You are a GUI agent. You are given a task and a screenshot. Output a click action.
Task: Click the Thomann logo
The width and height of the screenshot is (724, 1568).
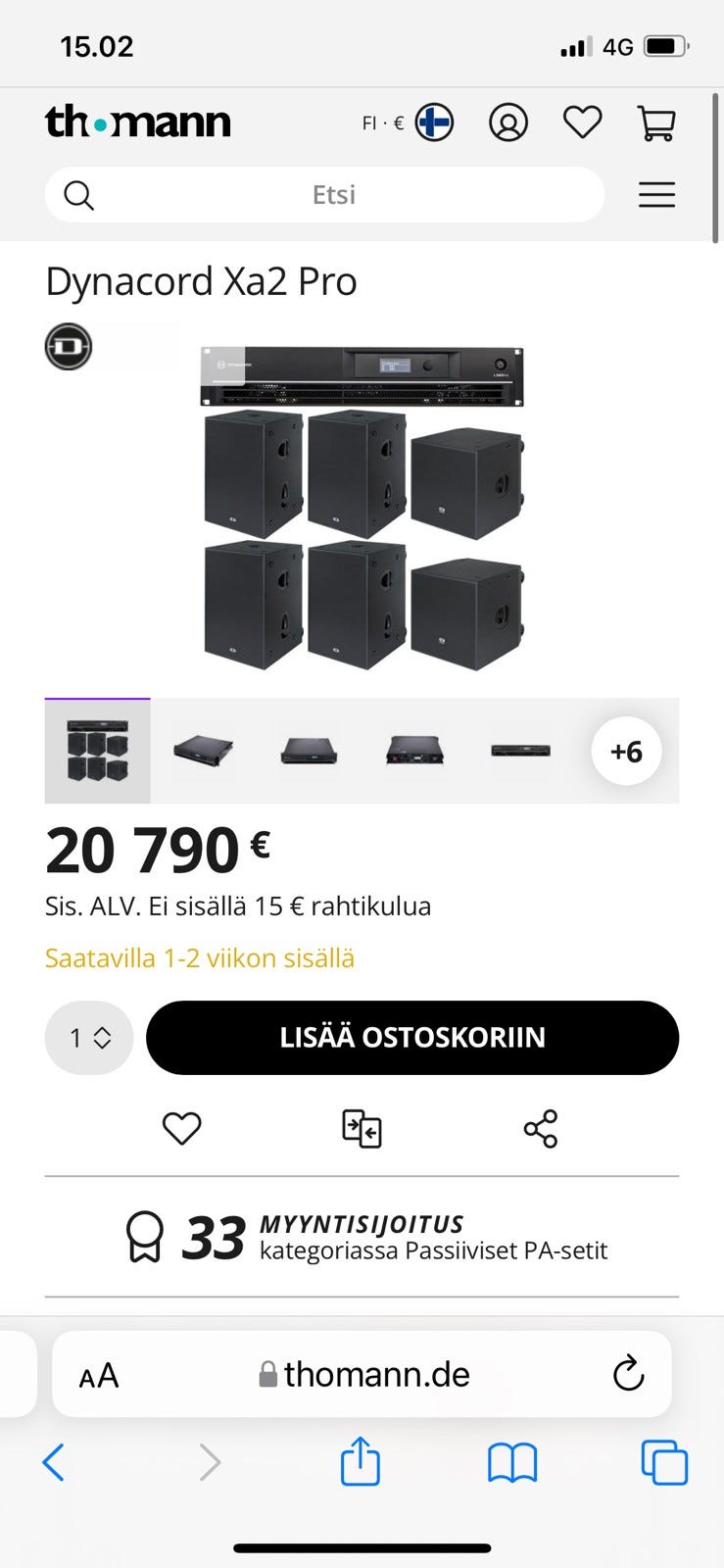(137, 122)
